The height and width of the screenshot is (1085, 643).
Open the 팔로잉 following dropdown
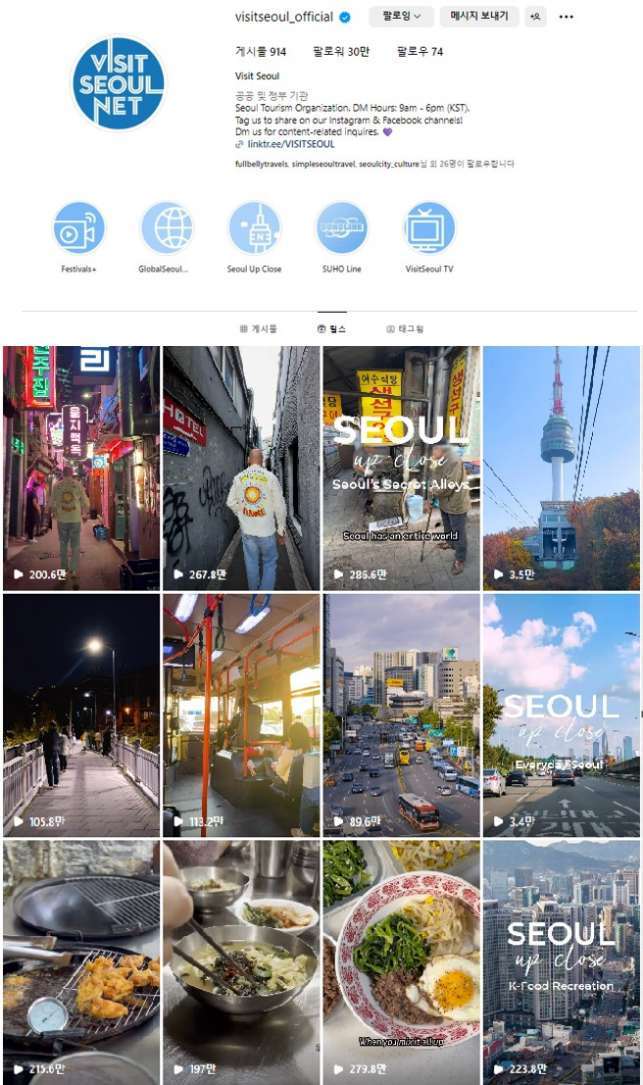click(402, 16)
